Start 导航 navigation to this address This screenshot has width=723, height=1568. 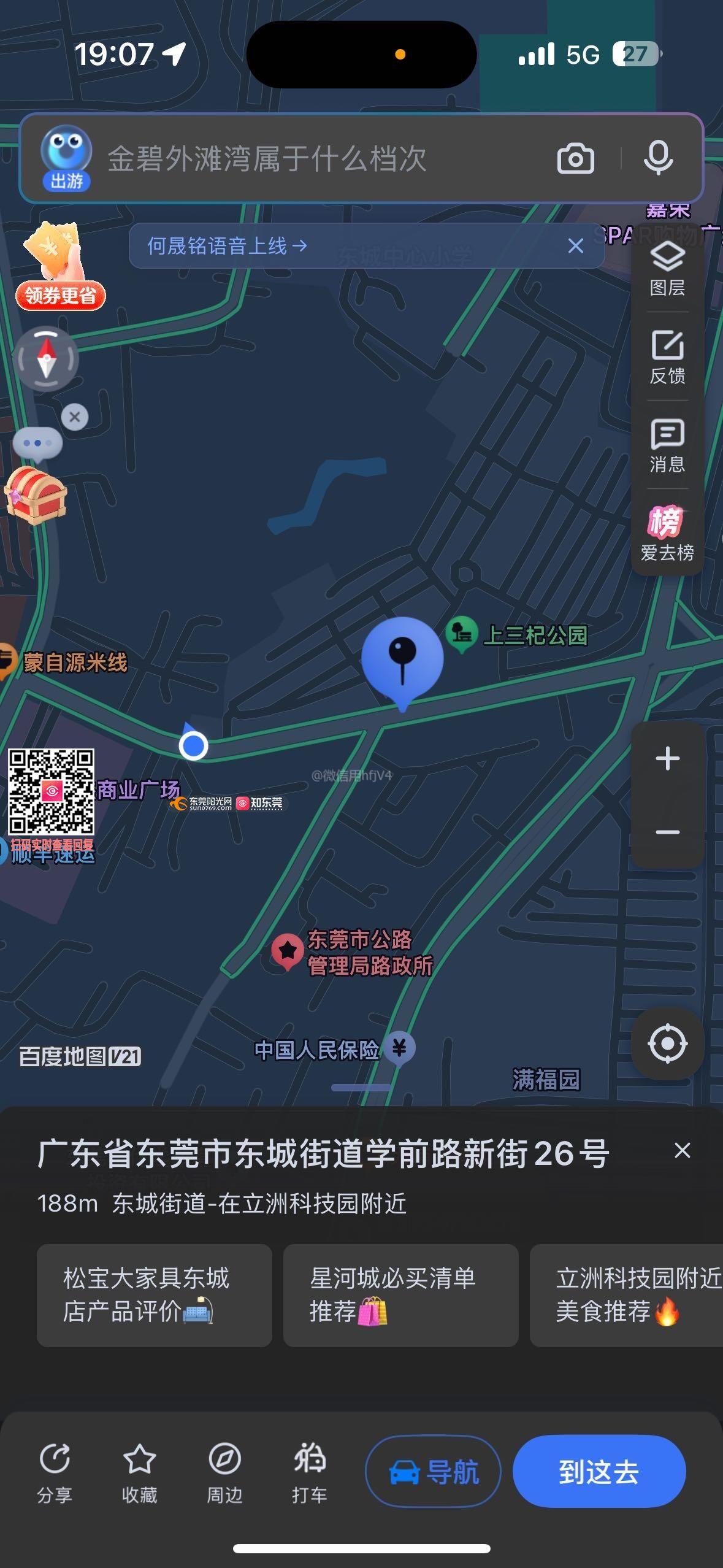pyautogui.click(x=433, y=1472)
